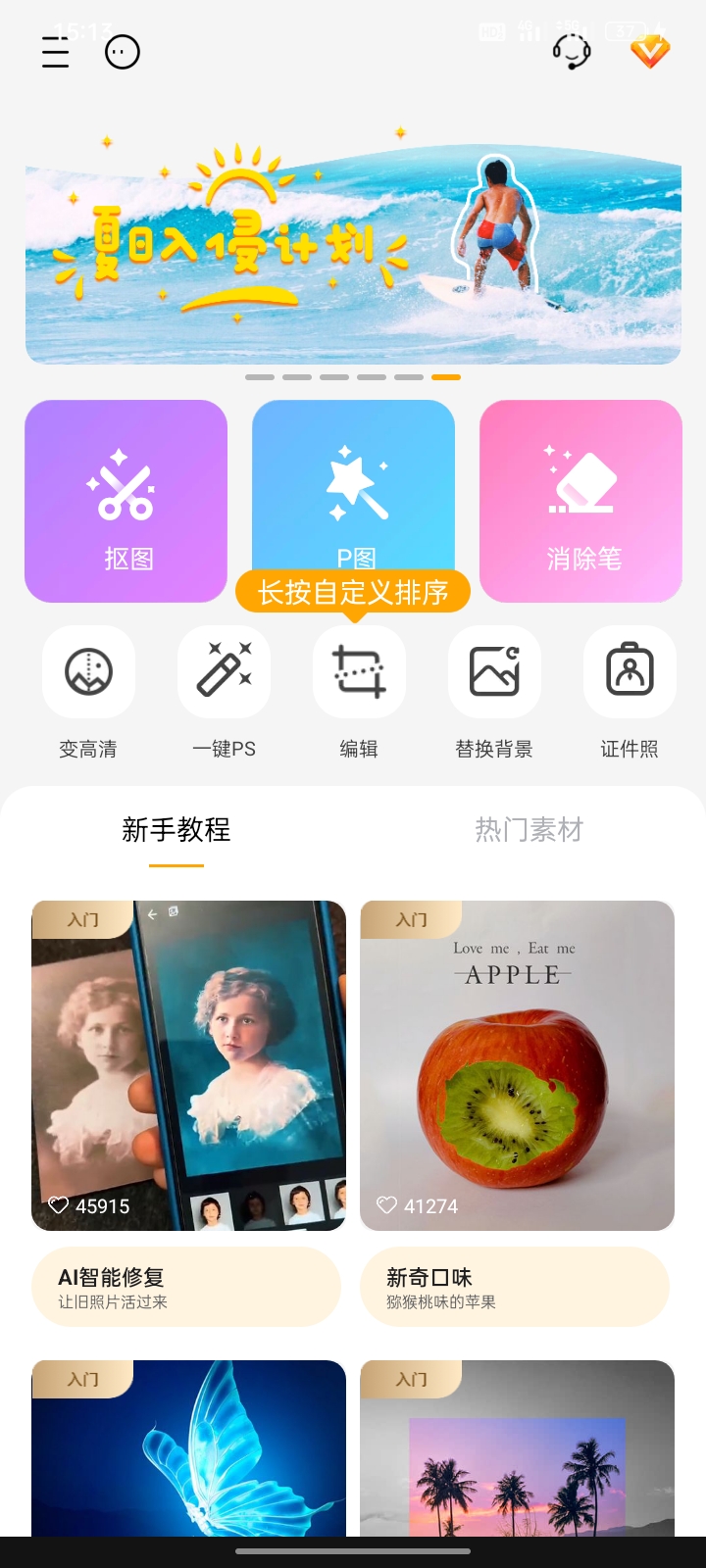Open the chat bubble icon
This screenshot has height=1568, width=706.
coord(123,52)
